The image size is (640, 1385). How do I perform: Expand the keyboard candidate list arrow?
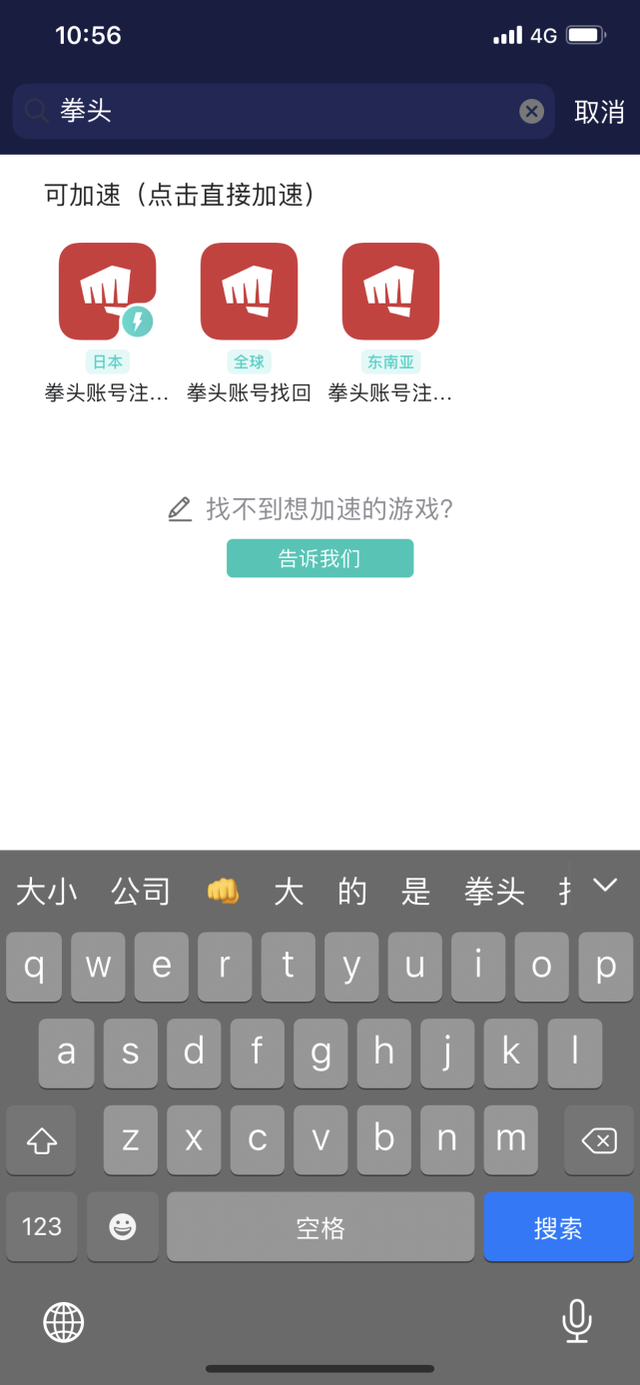pyautogui.click(x=605, y=885)
